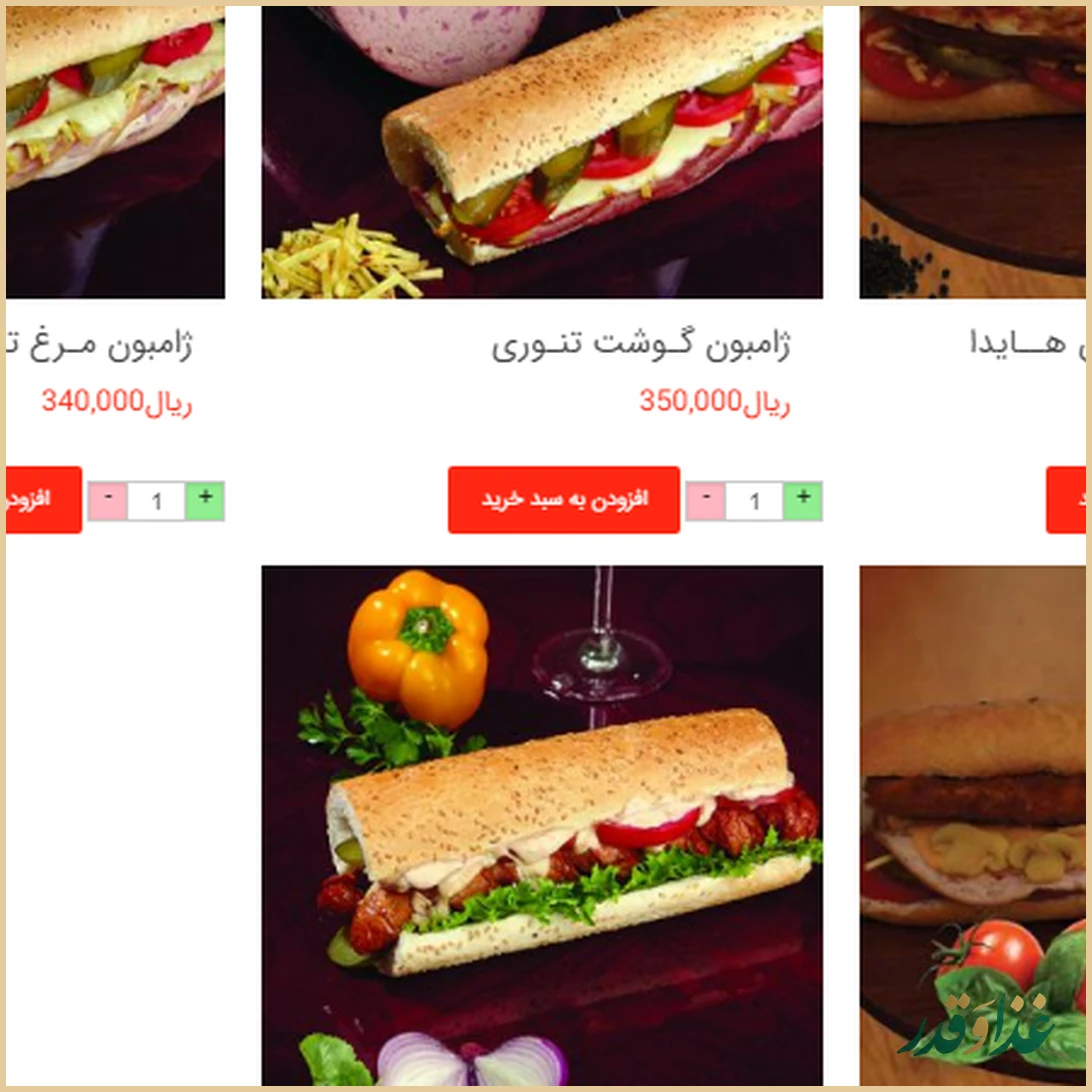Decrease quantity of ژامبون مرغ sandwich
Viewport: 1092px width, 1092px height.
pos(108,498)
